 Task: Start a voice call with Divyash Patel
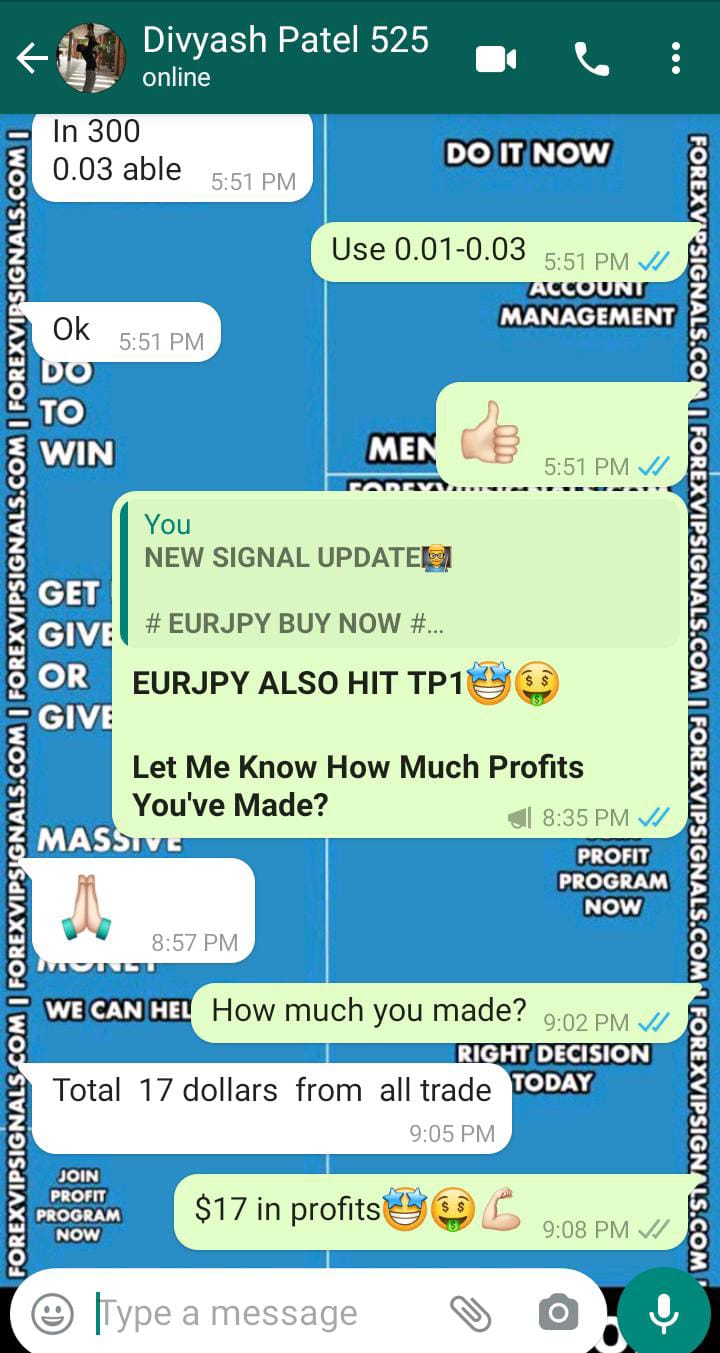click(591, 60)
